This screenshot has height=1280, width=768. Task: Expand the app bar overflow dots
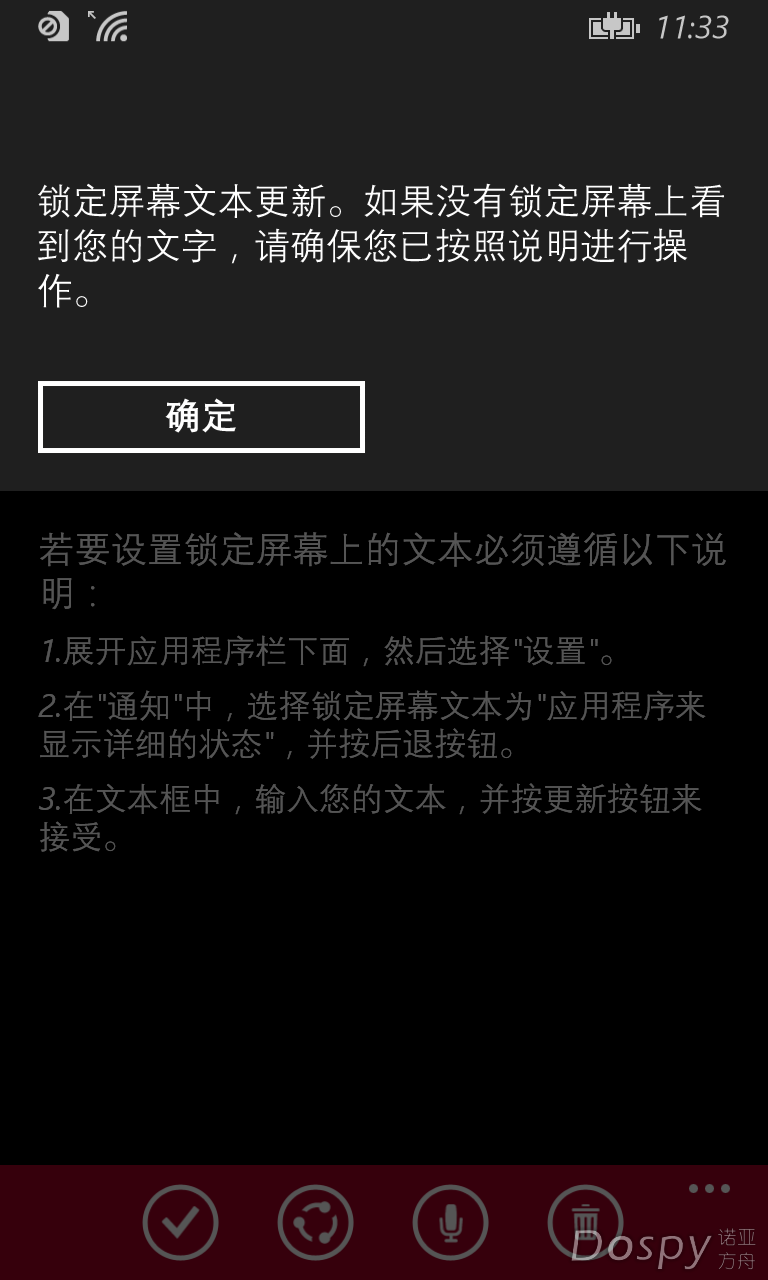click(709, 1189)
